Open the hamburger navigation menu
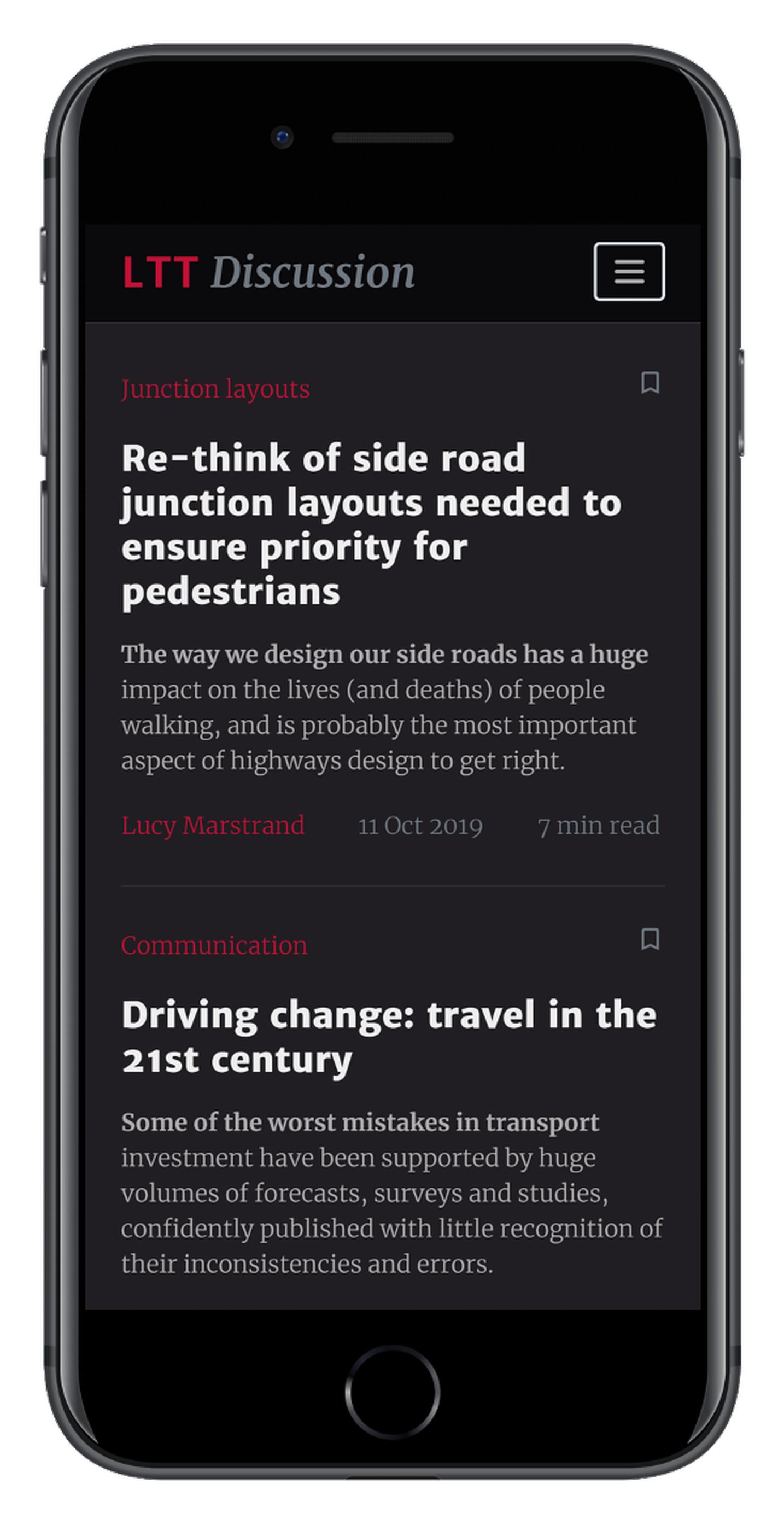This screenshot has width=784, height=1525. pyautogui.click(x=629, y=271)
